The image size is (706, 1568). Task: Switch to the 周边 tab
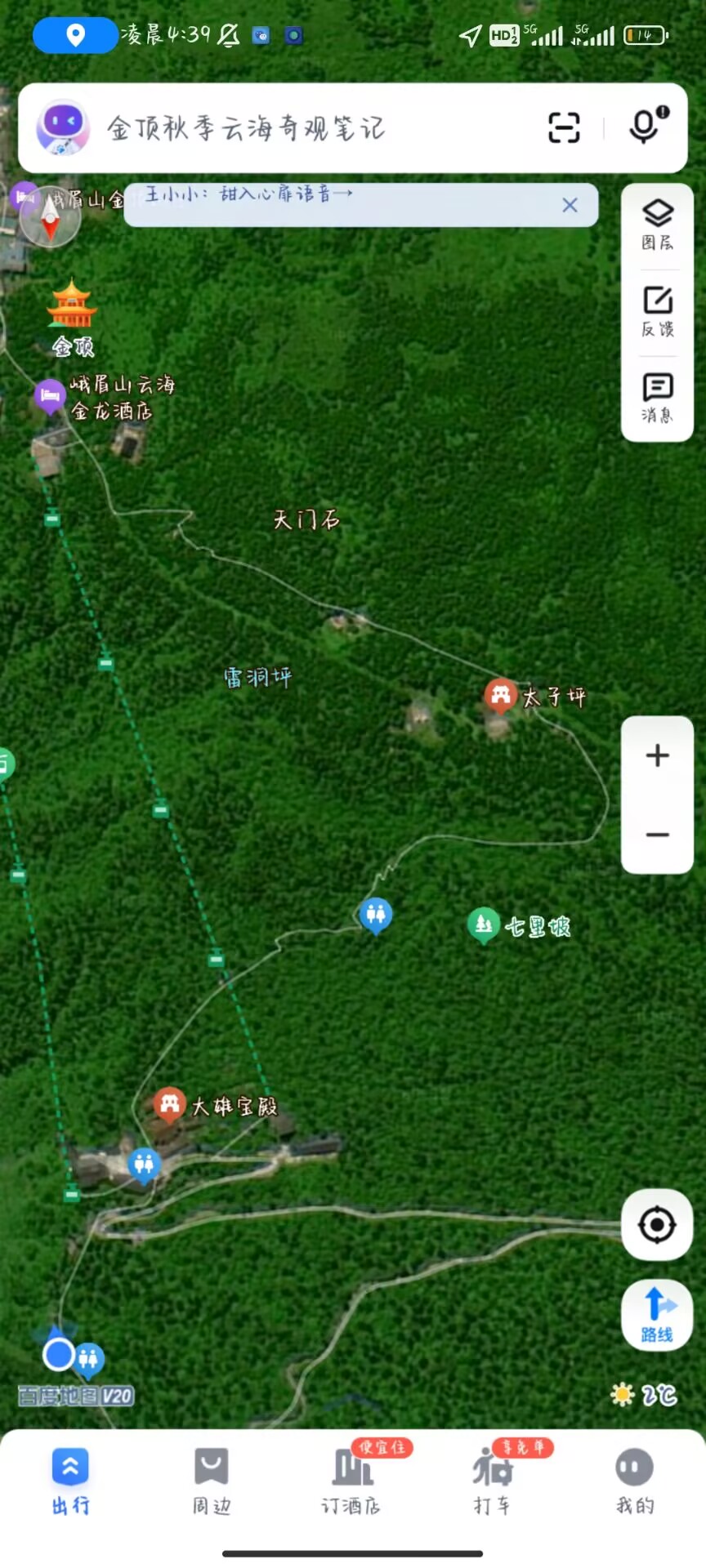tap(212, 1482)
